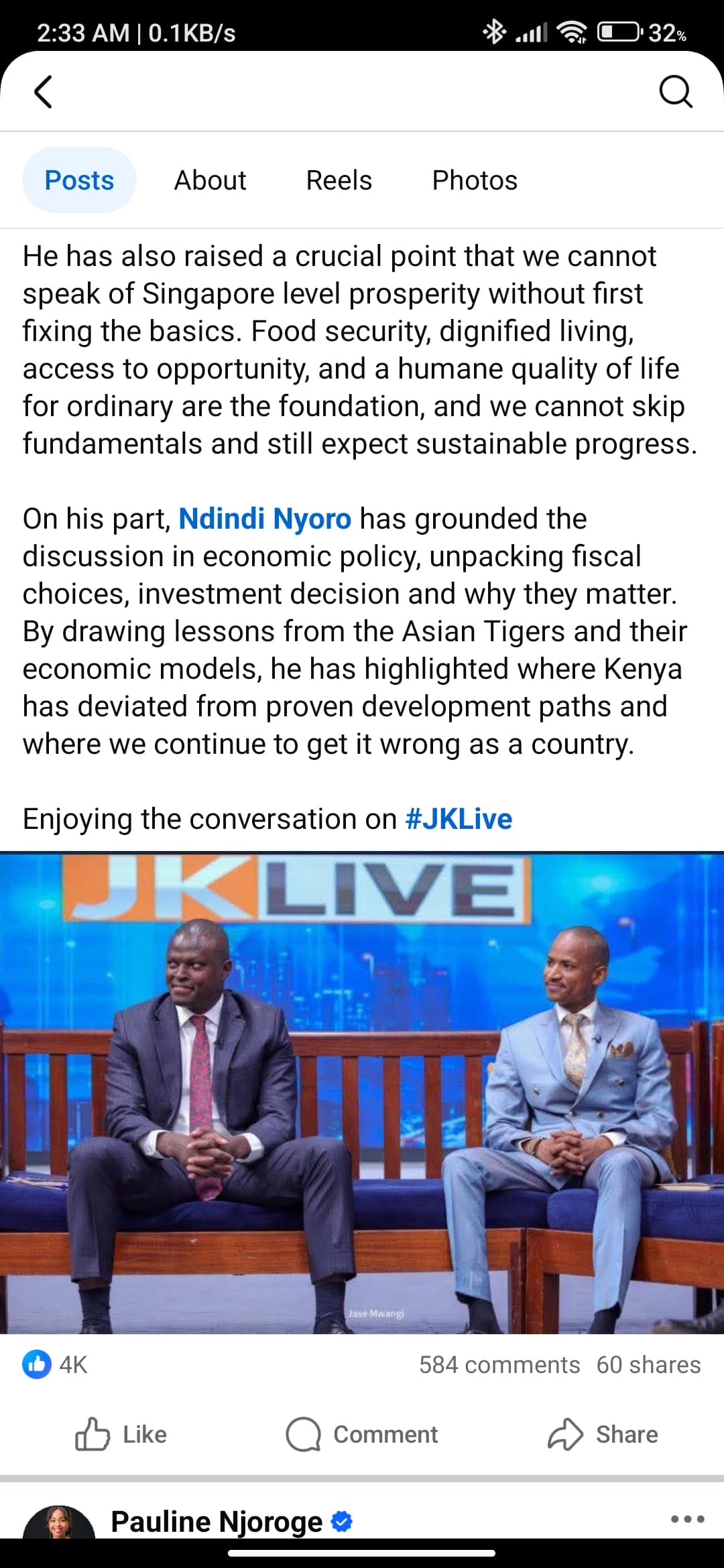Open Pauline Njoroge's profile name

coord(217,1521)
